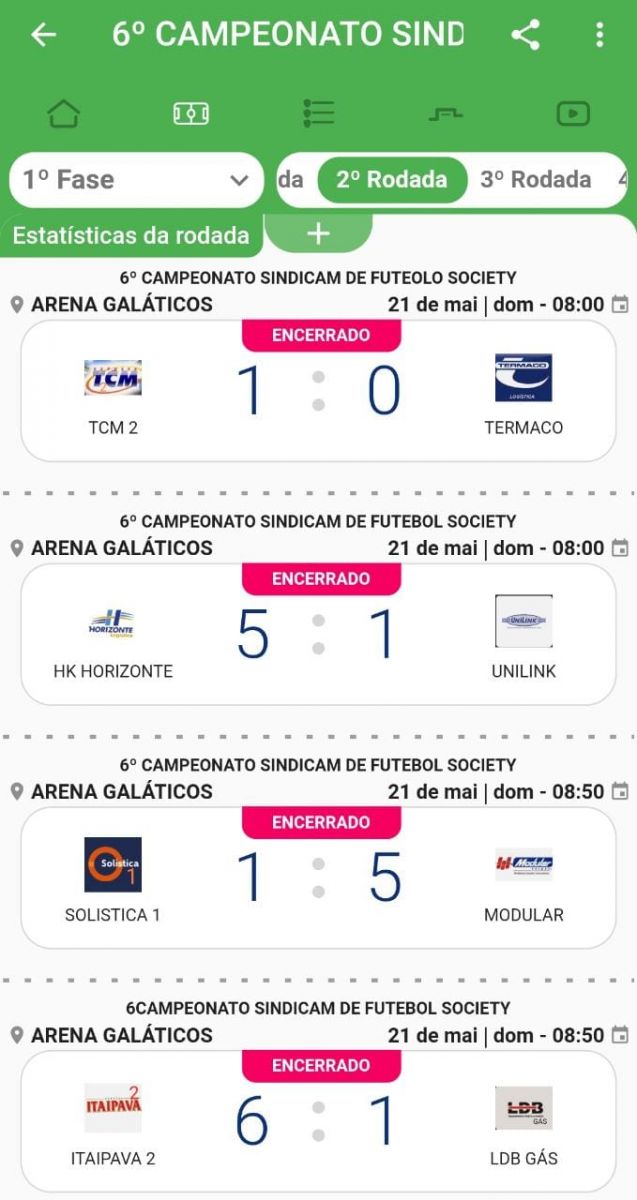
Task: Switch to the home tab
Action: coord(64,114)
